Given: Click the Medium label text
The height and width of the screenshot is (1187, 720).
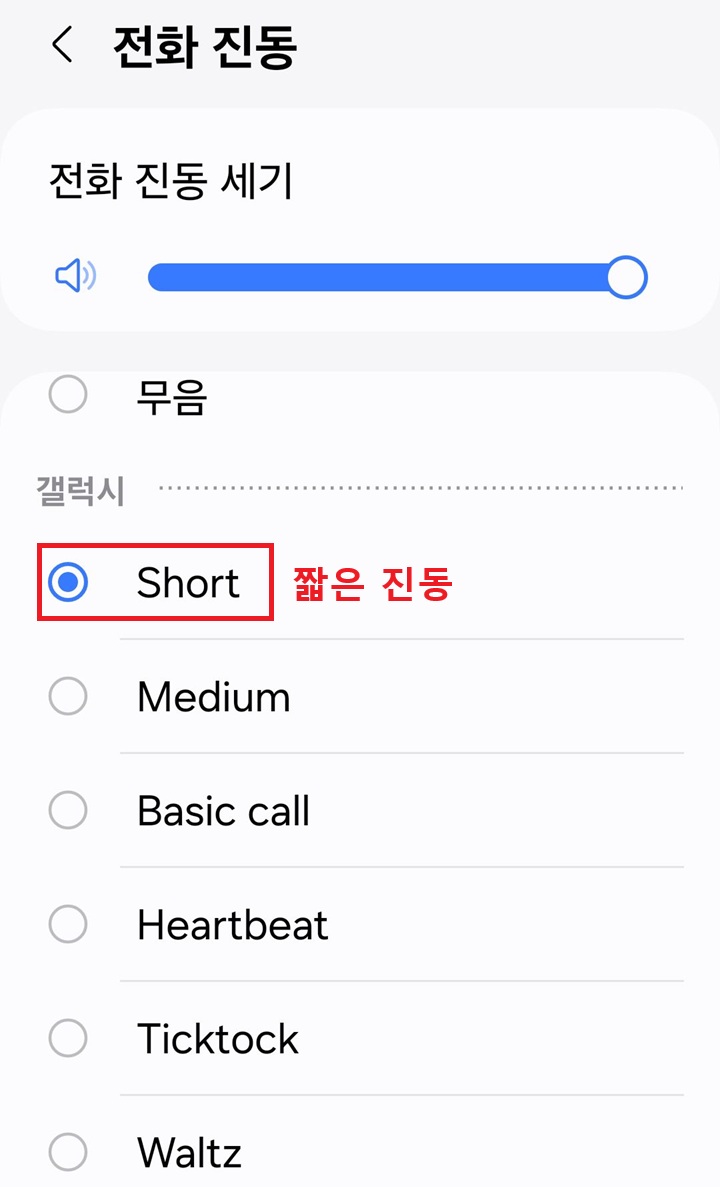Looking at the screenshot, I should [212, 696].
